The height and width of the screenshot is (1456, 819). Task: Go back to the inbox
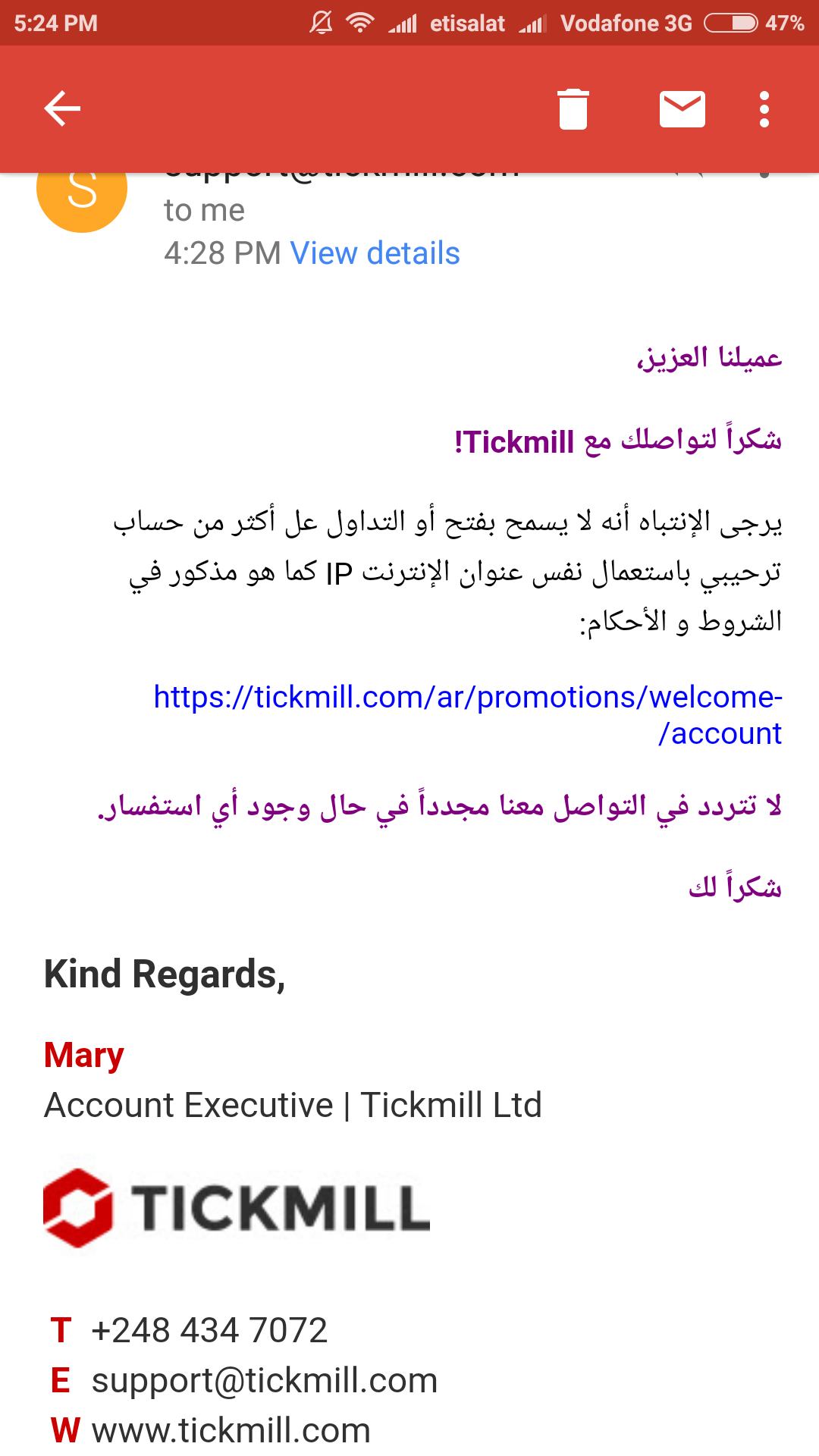coord(62,108)
